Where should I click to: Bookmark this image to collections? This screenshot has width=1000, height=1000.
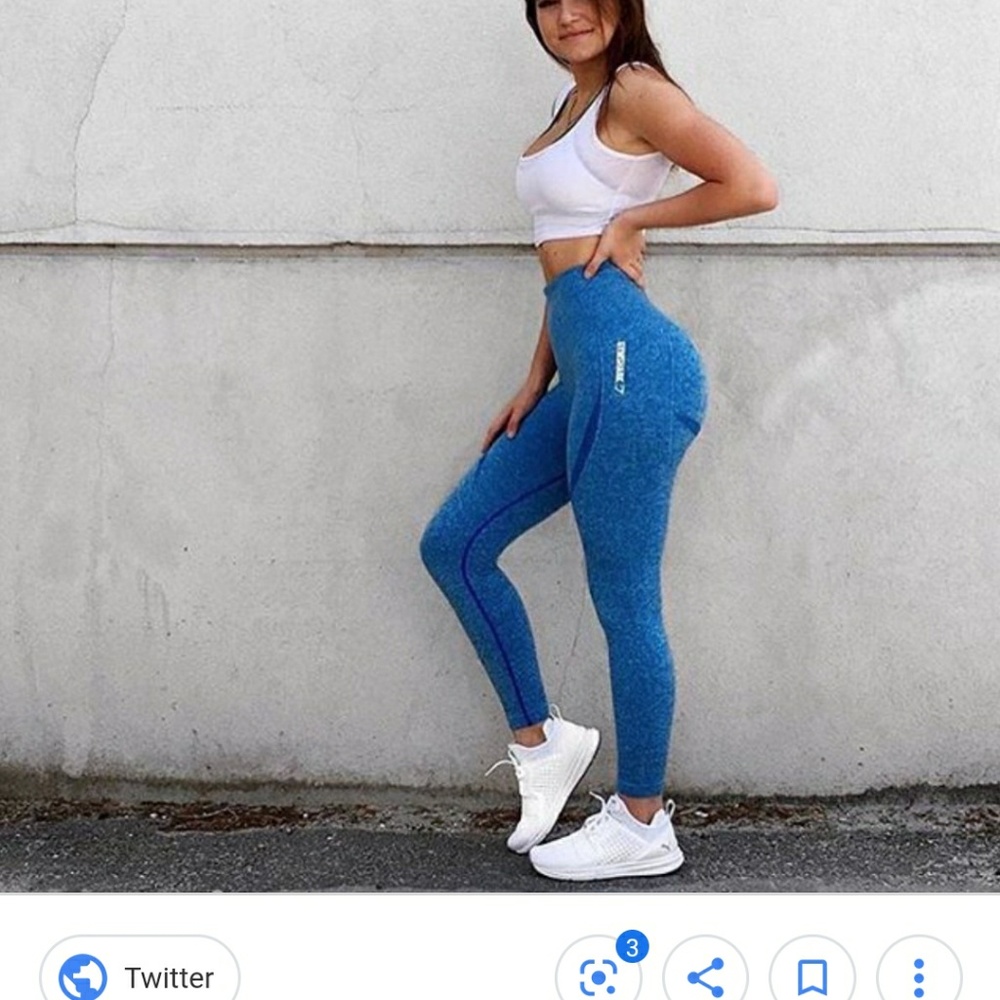(x=812, y=976)
